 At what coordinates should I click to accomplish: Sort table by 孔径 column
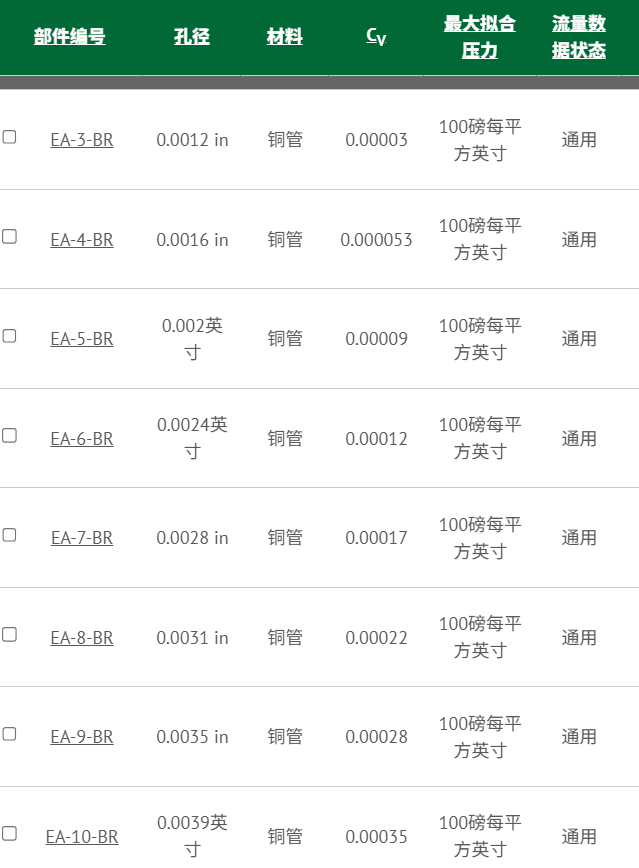(x=191, y=38)
